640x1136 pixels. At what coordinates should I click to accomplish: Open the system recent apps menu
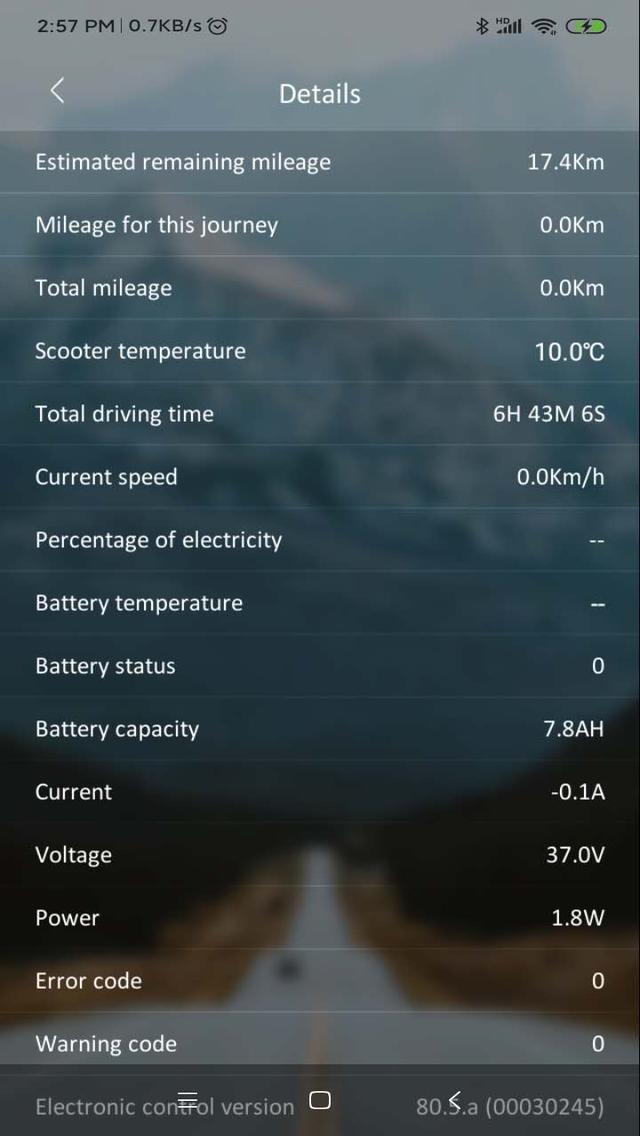187,1100
